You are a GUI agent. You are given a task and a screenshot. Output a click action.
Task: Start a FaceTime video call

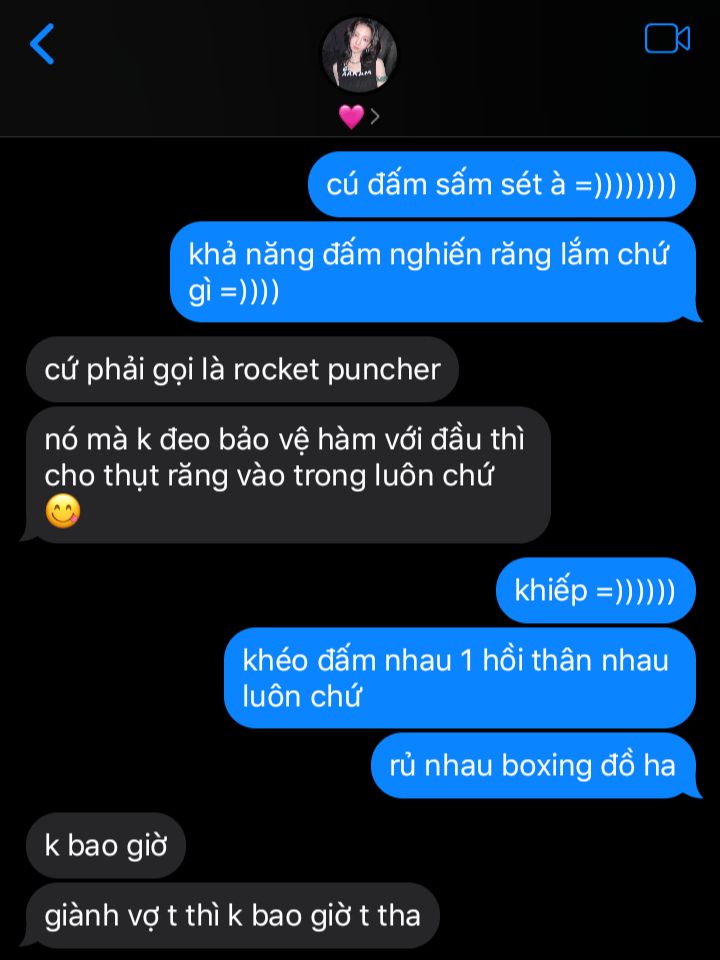pos(667,39)
